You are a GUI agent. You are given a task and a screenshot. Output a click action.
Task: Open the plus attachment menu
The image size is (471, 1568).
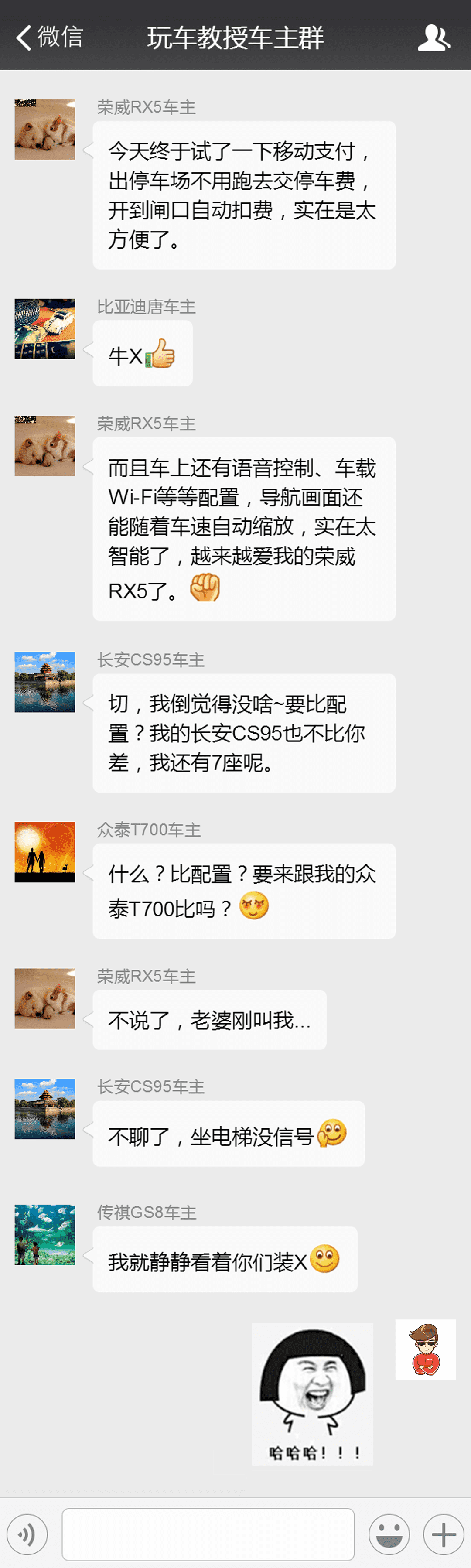tap(444, 1534)
